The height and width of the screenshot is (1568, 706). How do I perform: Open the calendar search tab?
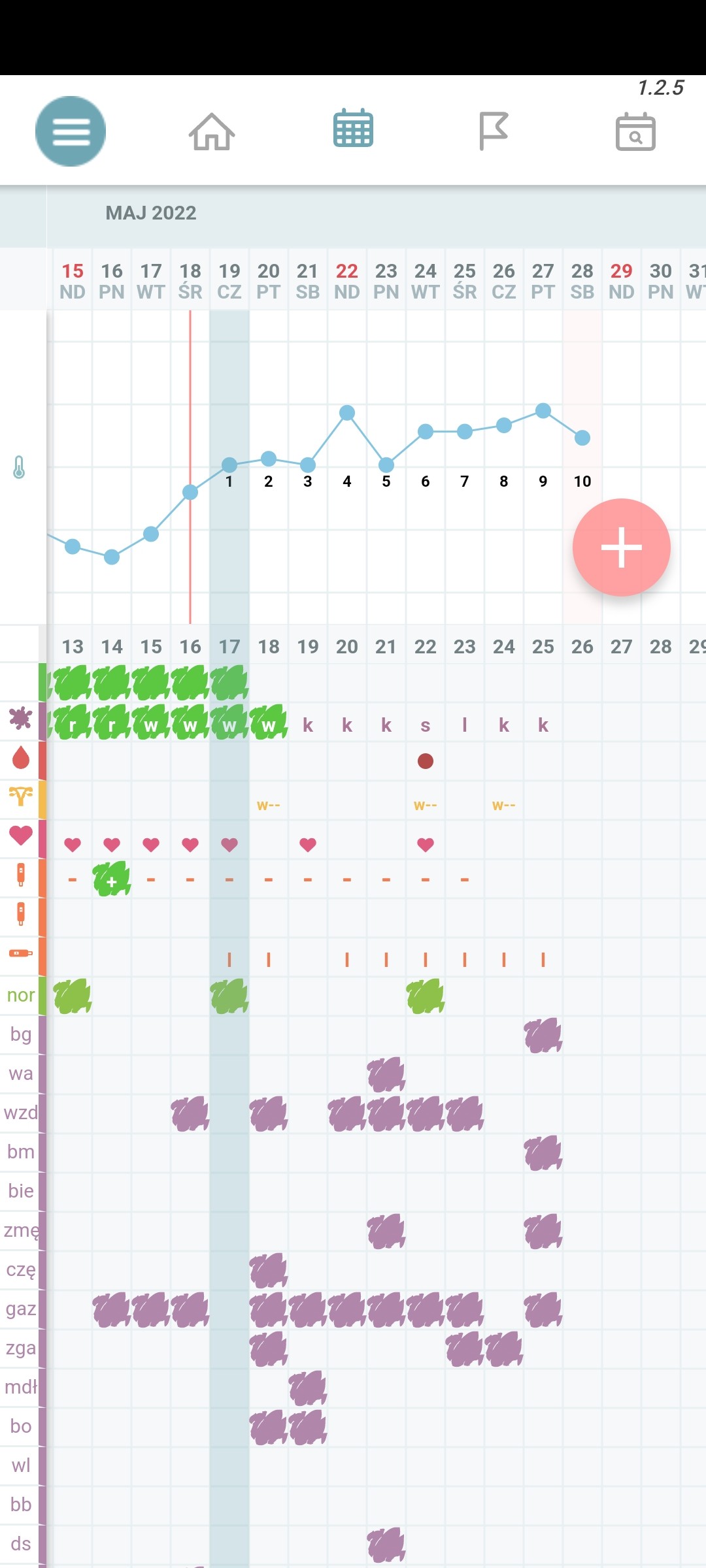coord(635,131)
